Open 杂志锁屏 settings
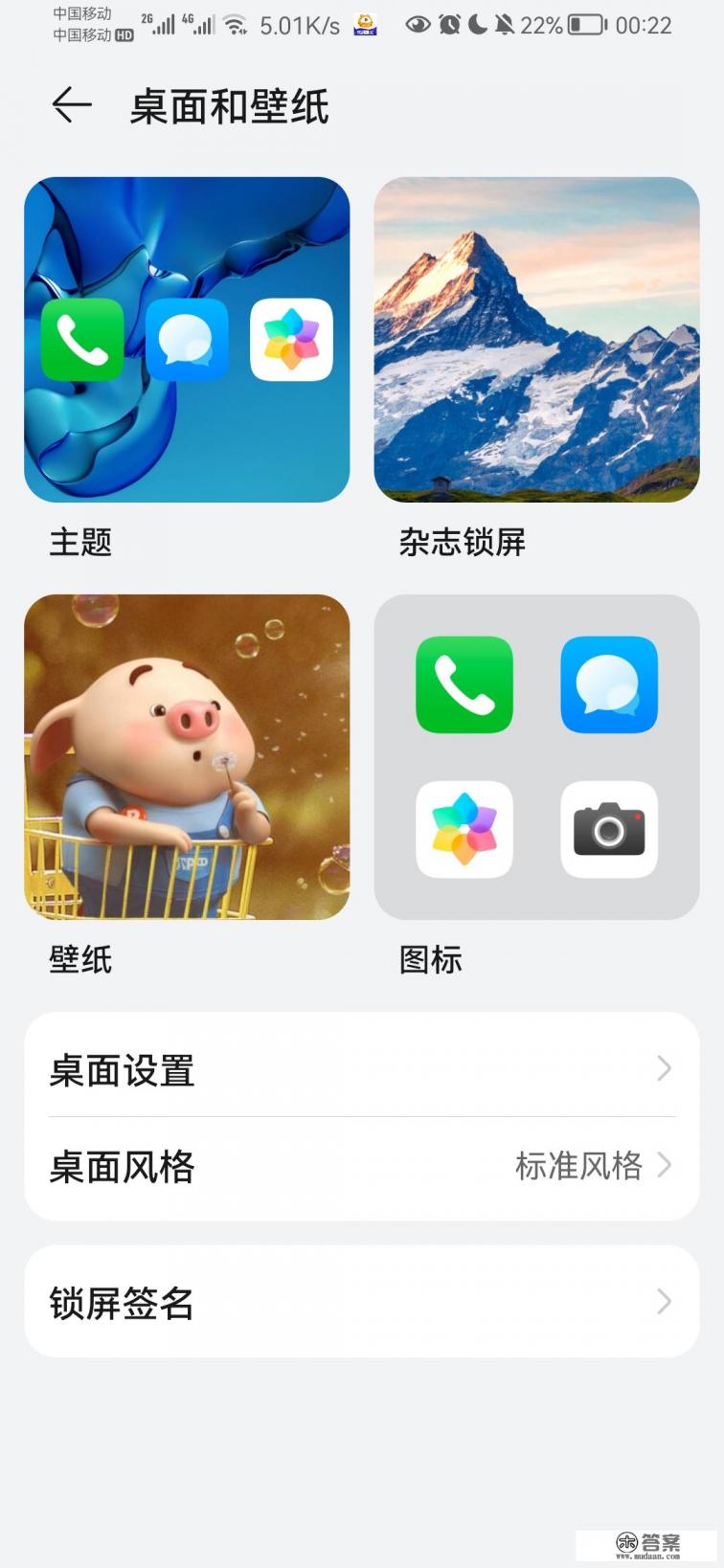This screenshot has width=724, height=1568. pos(536,341)
